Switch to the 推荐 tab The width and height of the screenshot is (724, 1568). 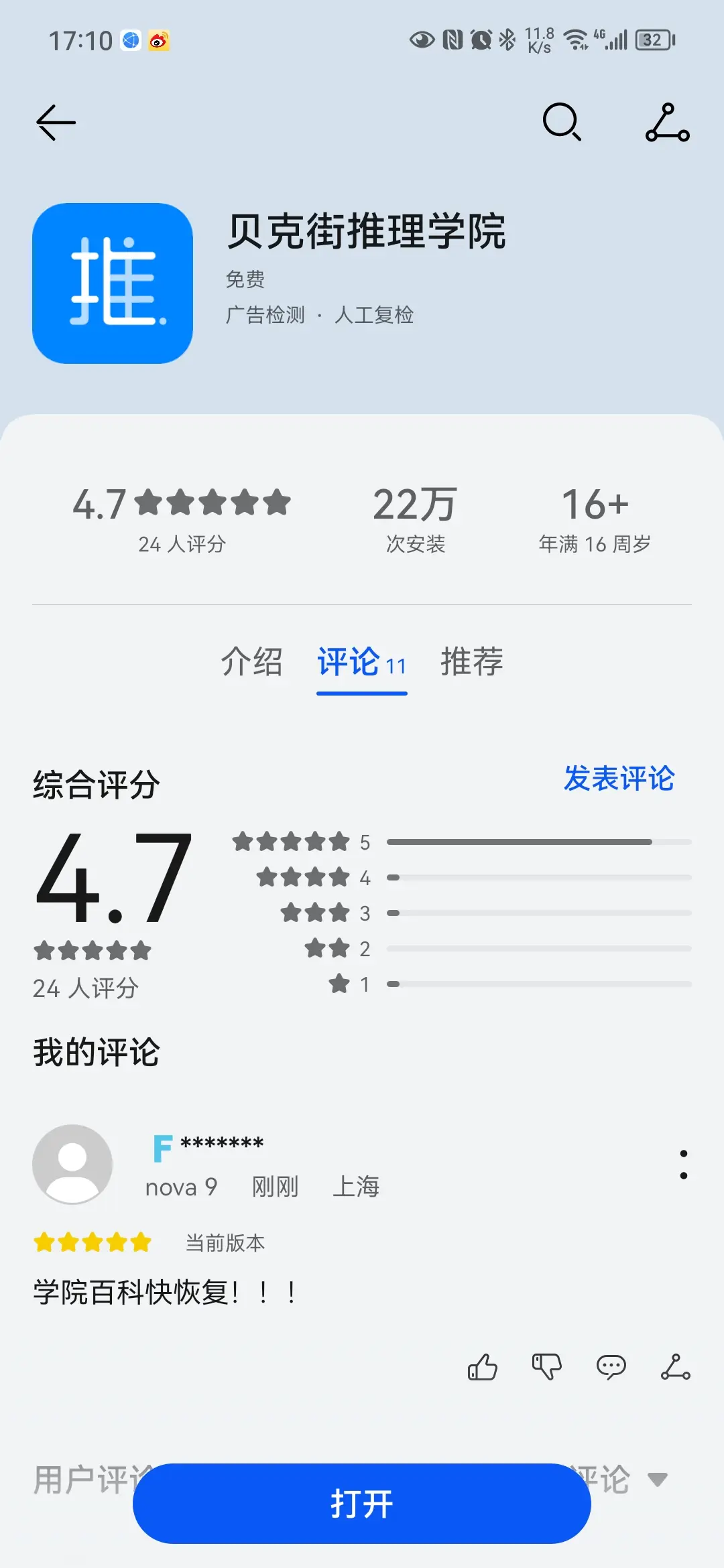tap(472, 662)
